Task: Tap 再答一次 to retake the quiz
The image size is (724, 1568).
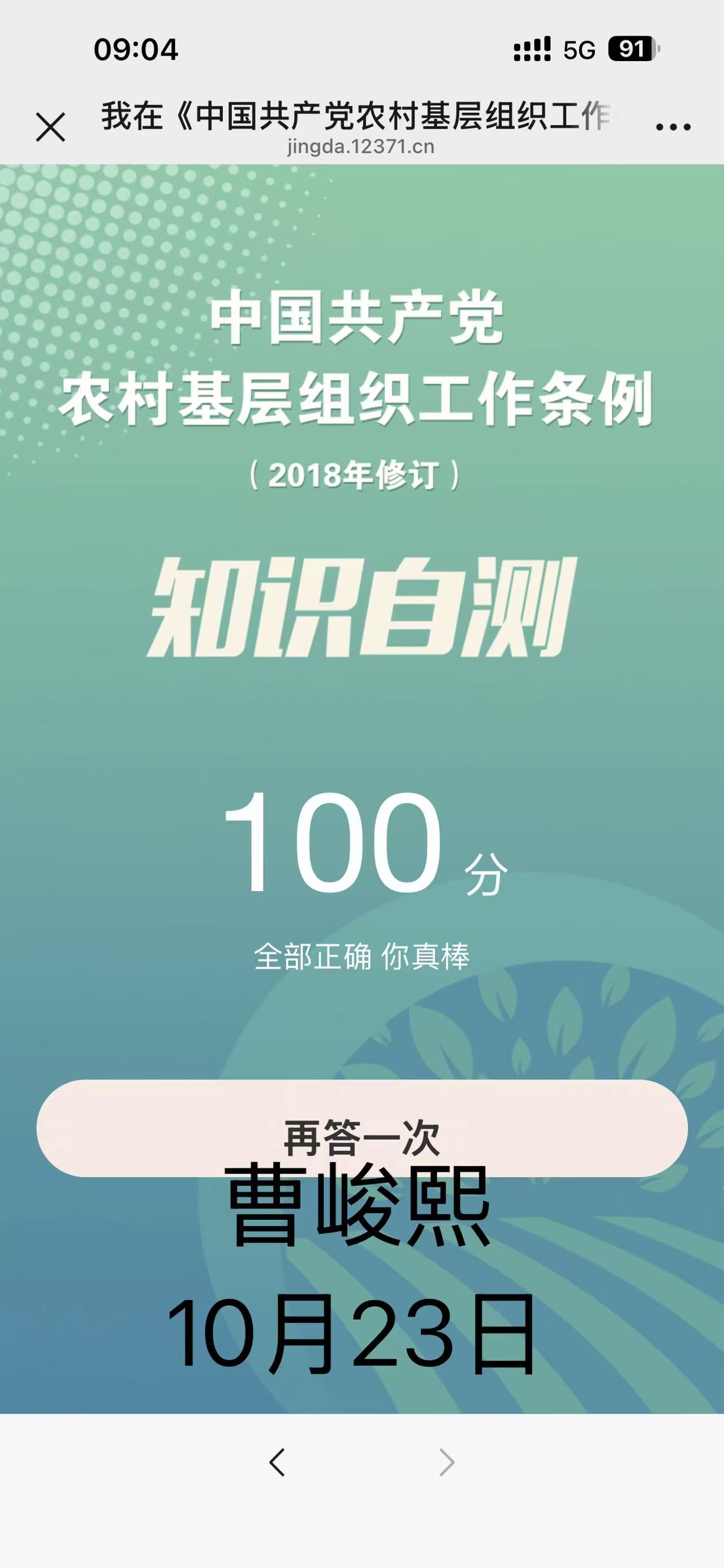Action: [x=361, y=1128]
